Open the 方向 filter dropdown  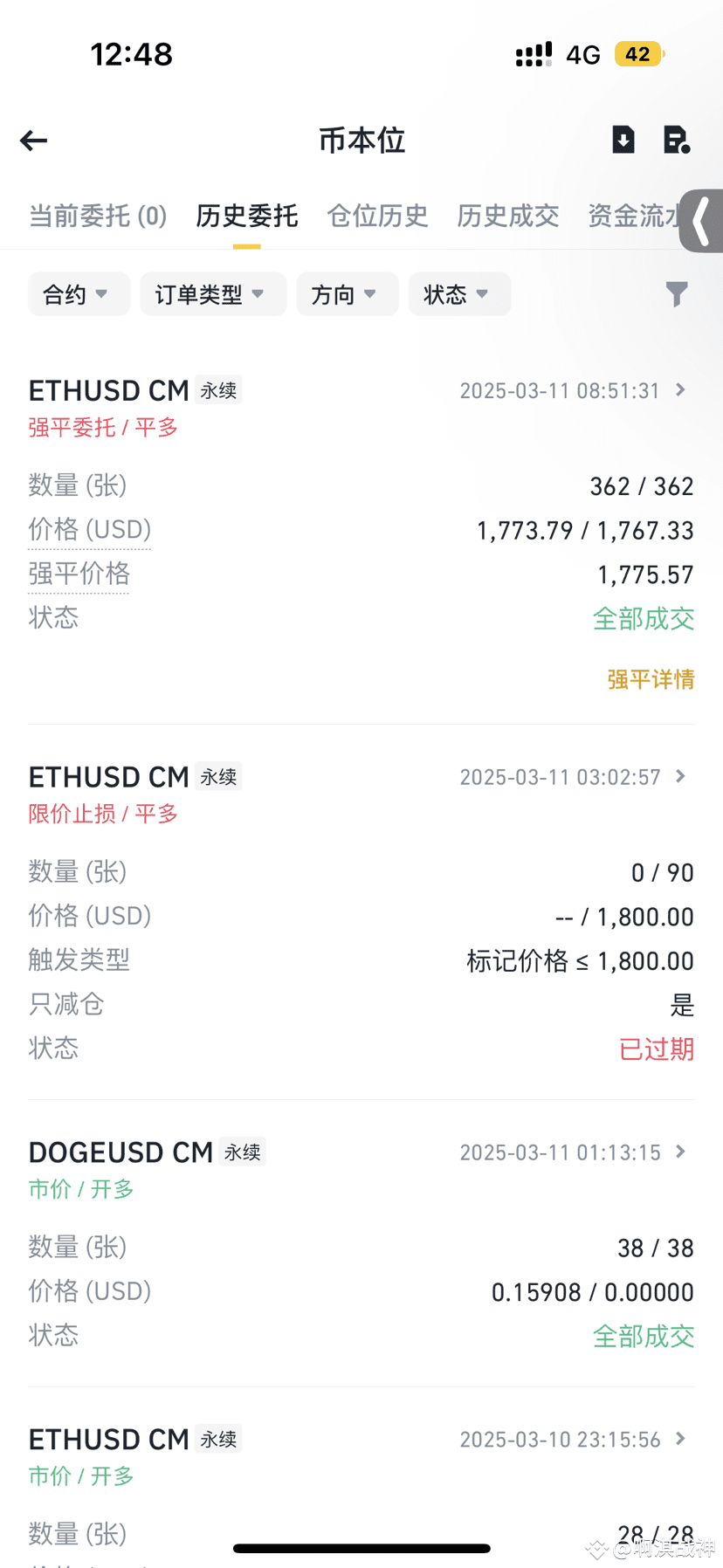(347, 294)
